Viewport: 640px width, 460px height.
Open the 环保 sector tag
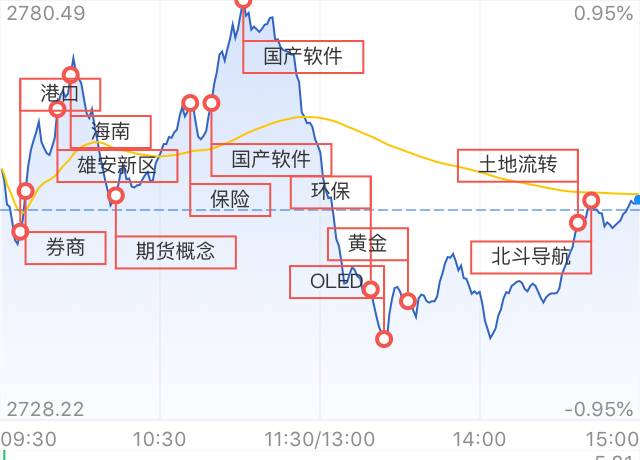pyautogui.click(x=331, y=192)
